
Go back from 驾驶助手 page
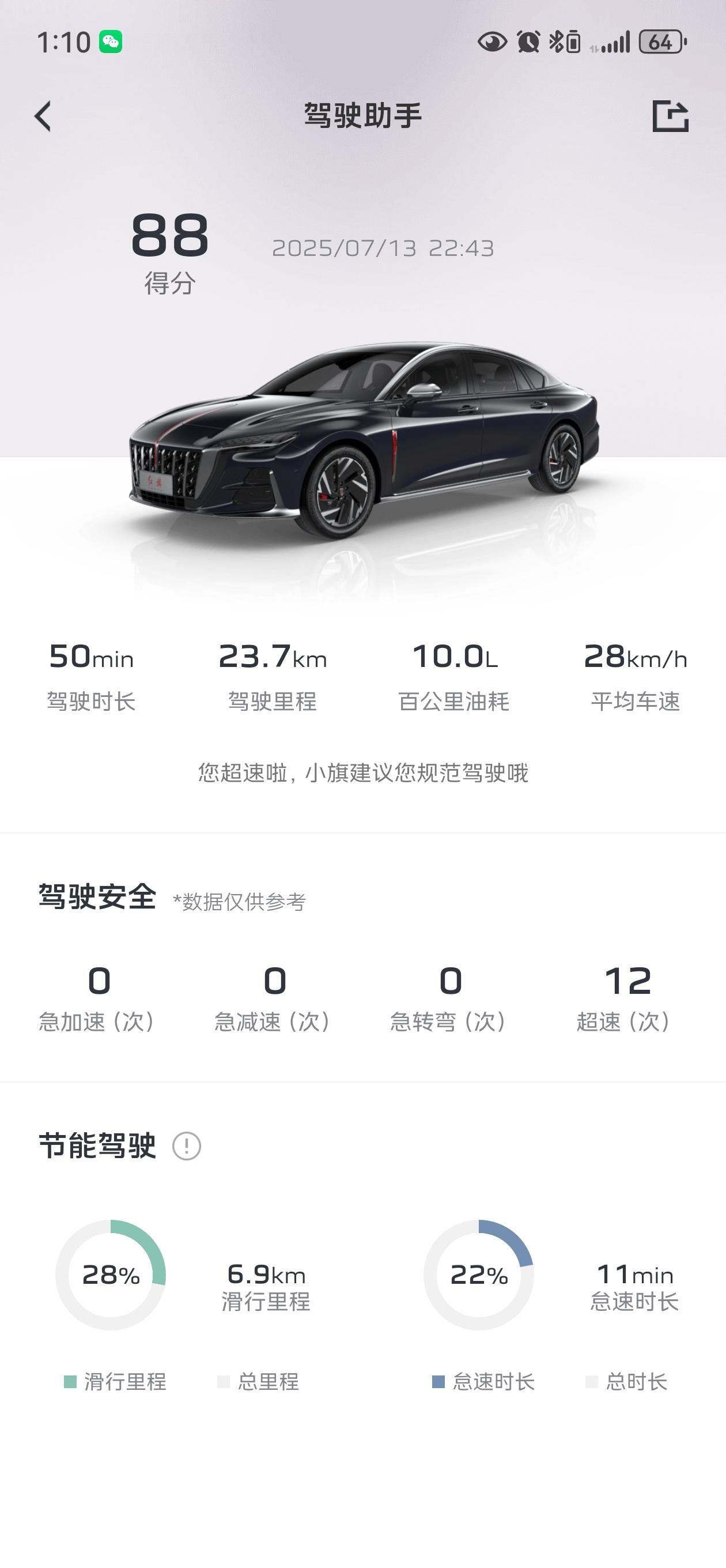pos(43,116)
